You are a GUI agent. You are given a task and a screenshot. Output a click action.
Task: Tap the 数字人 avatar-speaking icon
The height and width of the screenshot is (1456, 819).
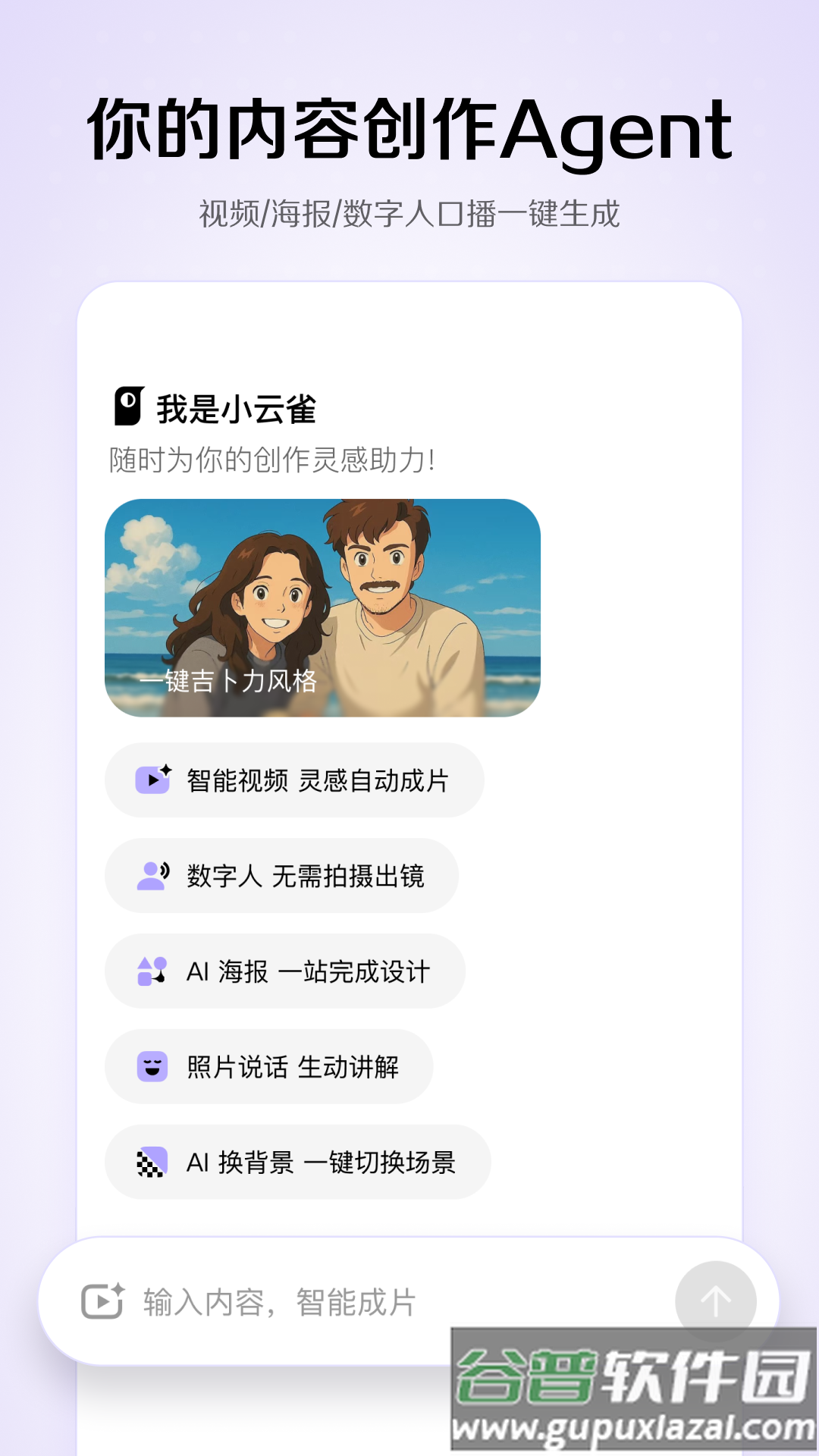(x=153, y=876)
